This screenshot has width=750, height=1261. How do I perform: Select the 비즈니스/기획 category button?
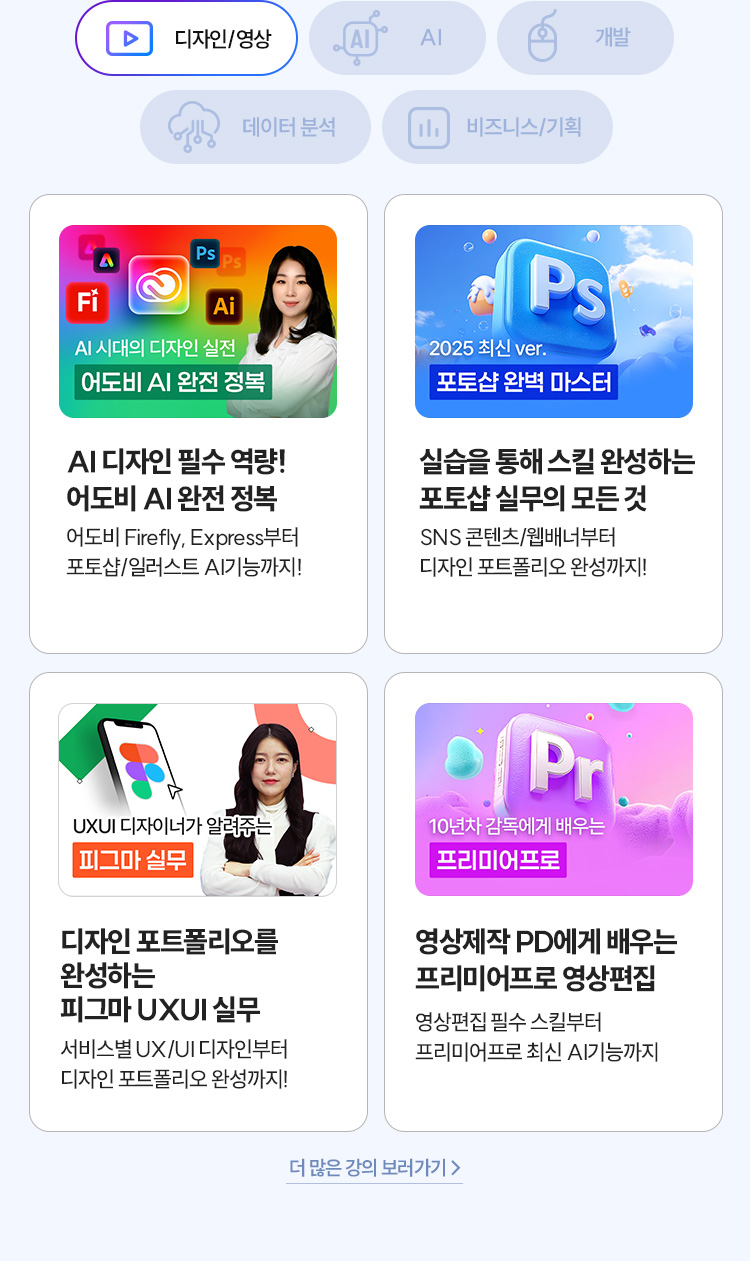[x=497, y=126]
